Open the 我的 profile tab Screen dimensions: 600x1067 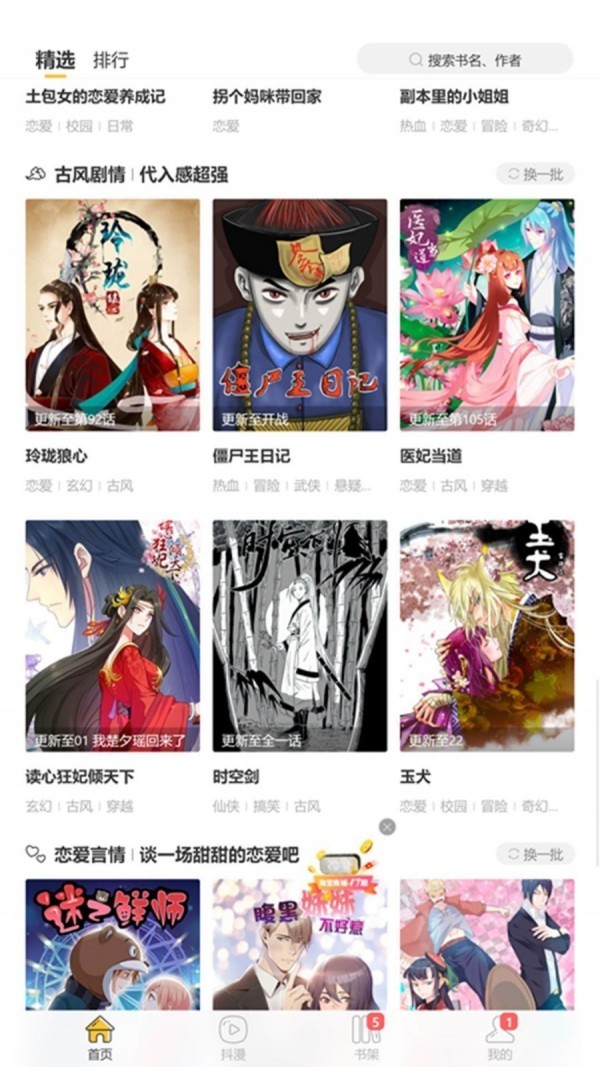[x=499, y=1037]
